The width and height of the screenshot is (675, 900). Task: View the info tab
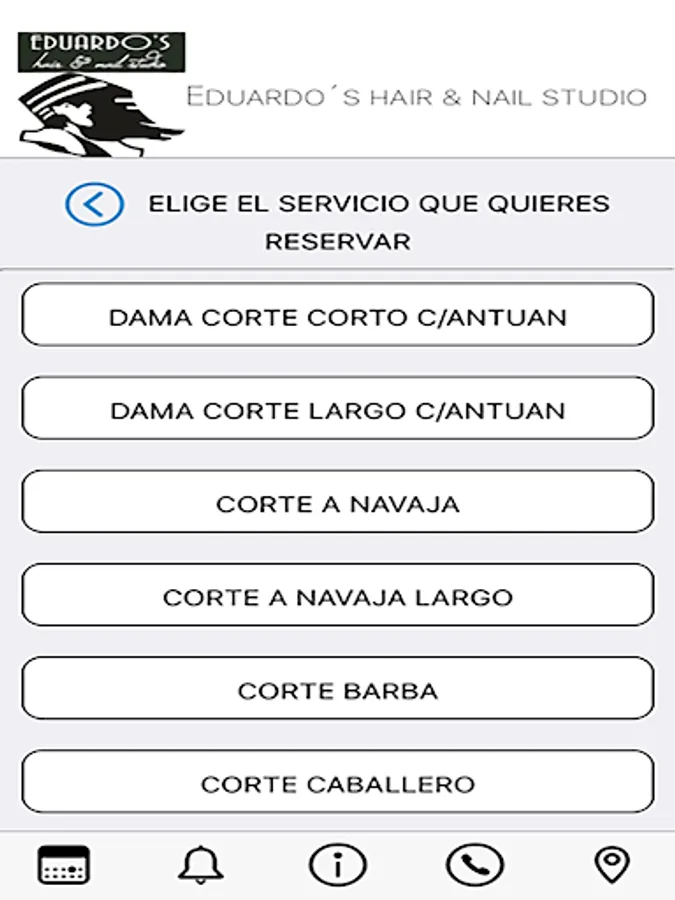(x=337, y=865)
